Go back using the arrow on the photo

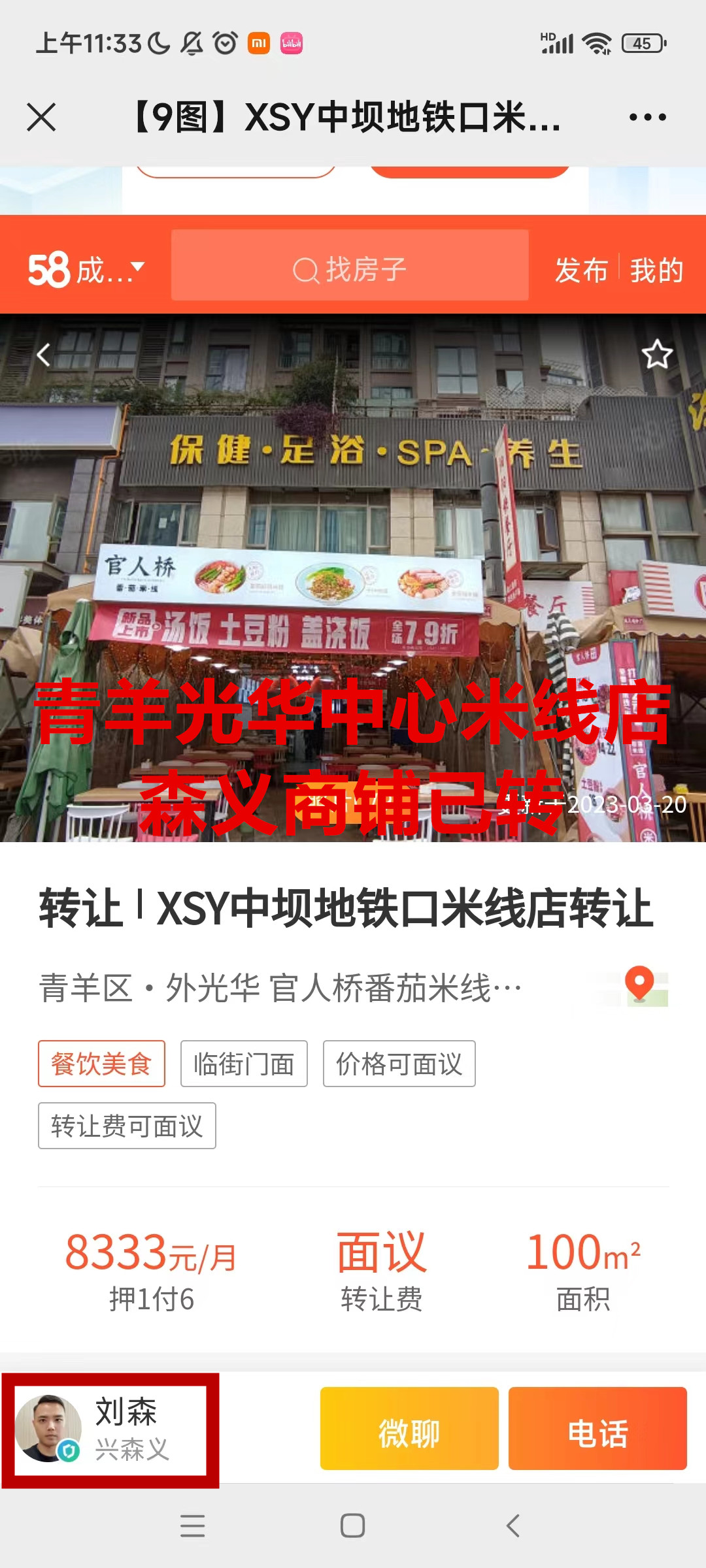click(x=44, y=355)
